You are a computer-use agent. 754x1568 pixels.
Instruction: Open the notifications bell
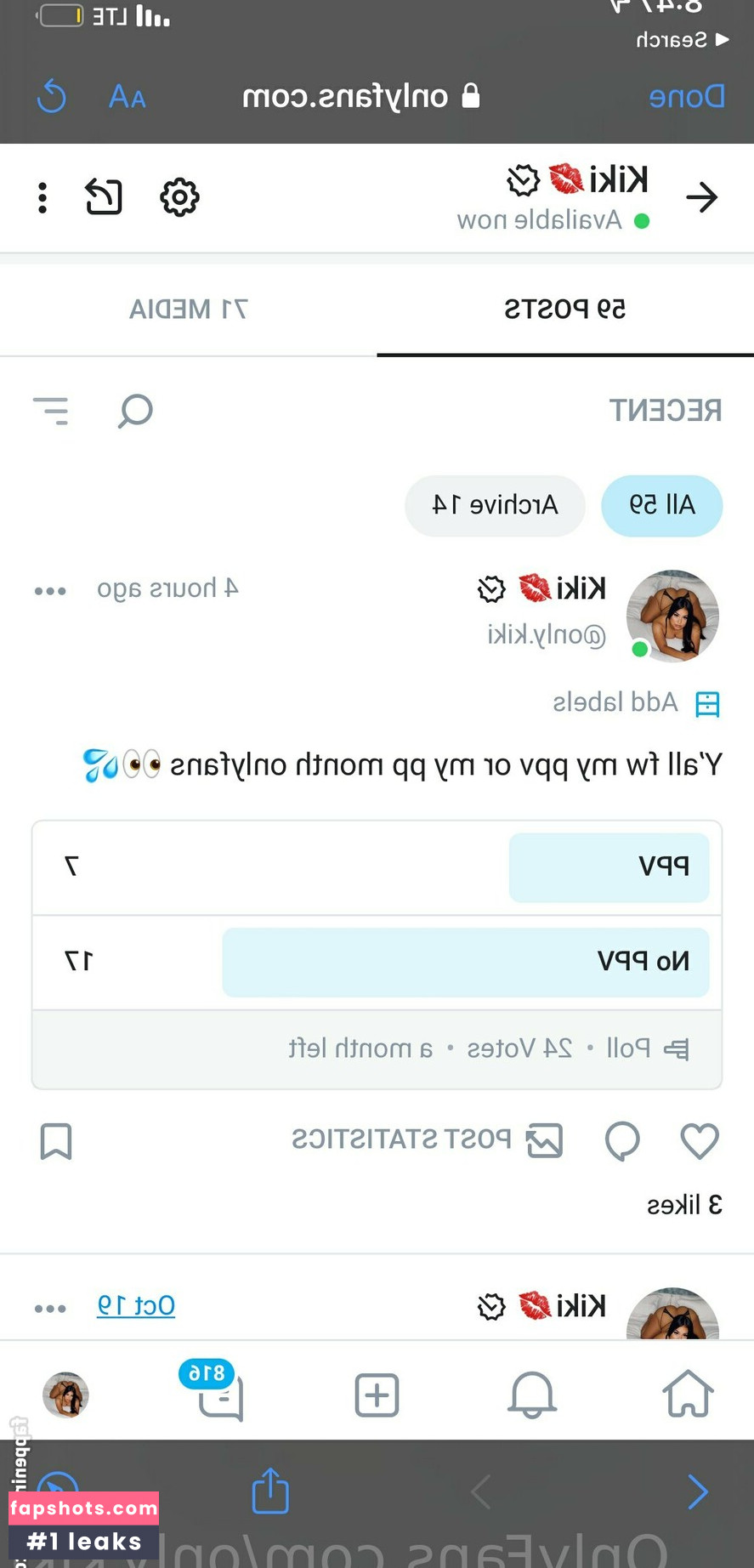(x=532, y=1395)
